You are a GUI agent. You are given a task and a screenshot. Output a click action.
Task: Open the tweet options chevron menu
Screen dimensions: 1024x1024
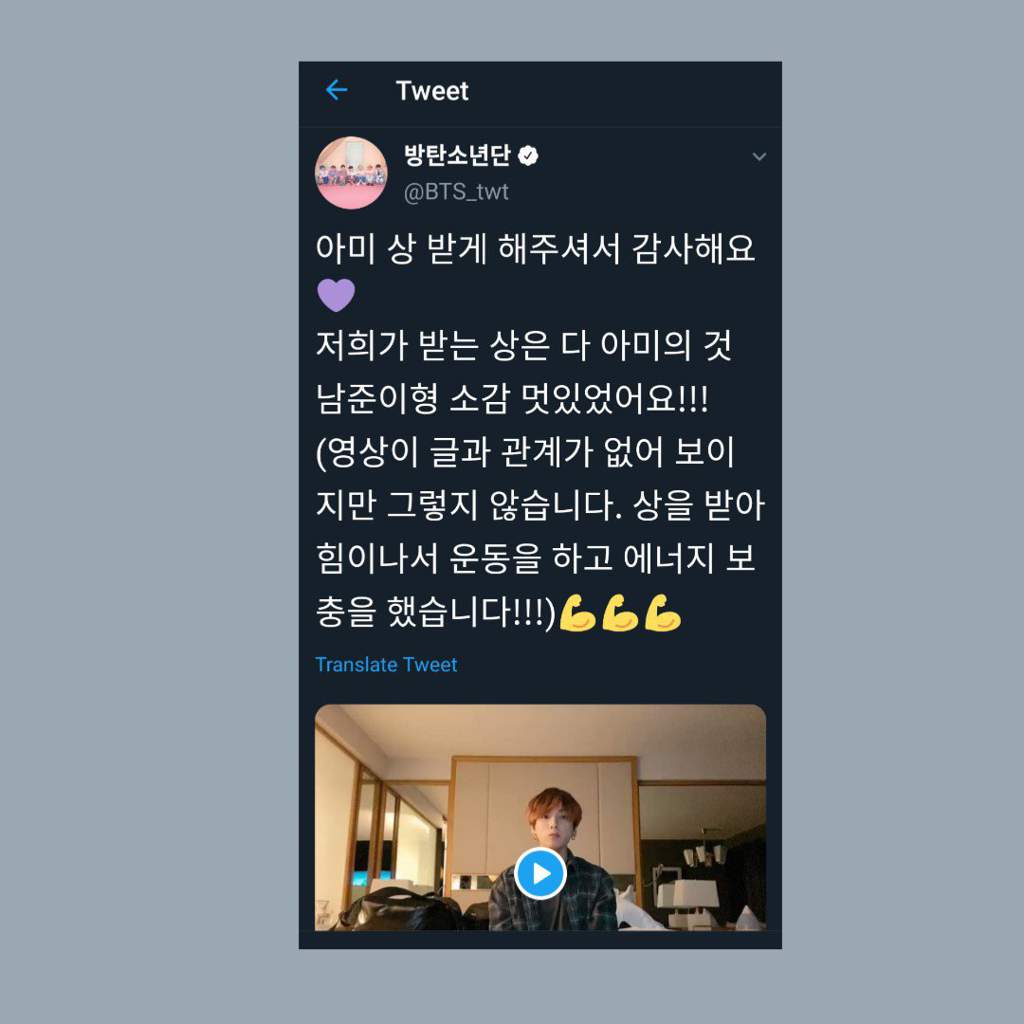point(759,157)
